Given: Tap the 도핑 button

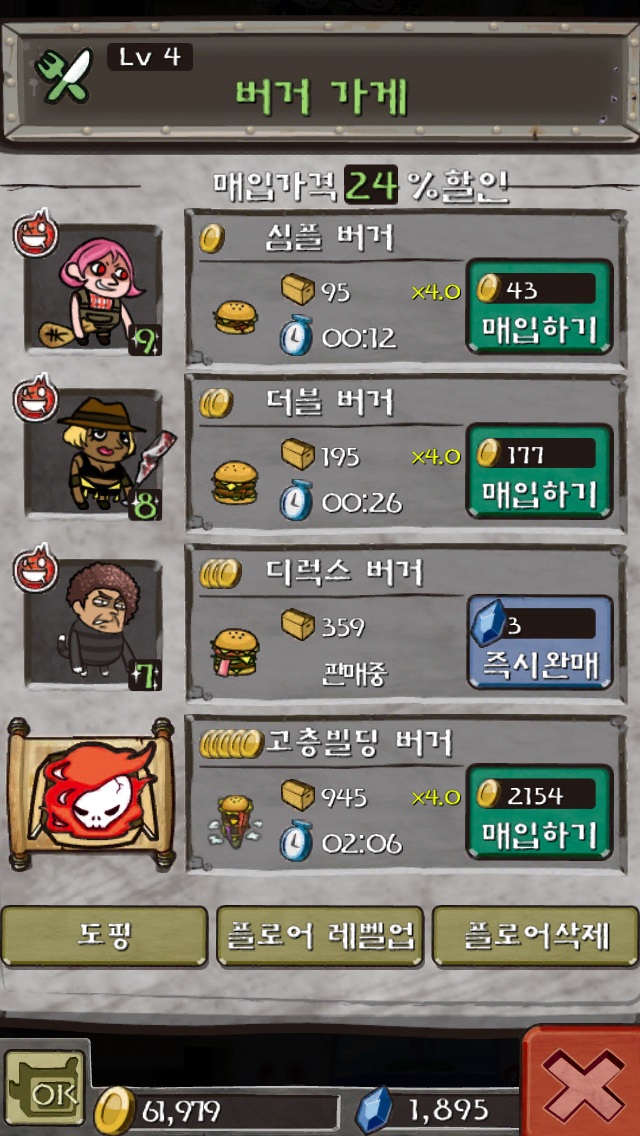Looking at the screenshot, I should tap(104, 936).
